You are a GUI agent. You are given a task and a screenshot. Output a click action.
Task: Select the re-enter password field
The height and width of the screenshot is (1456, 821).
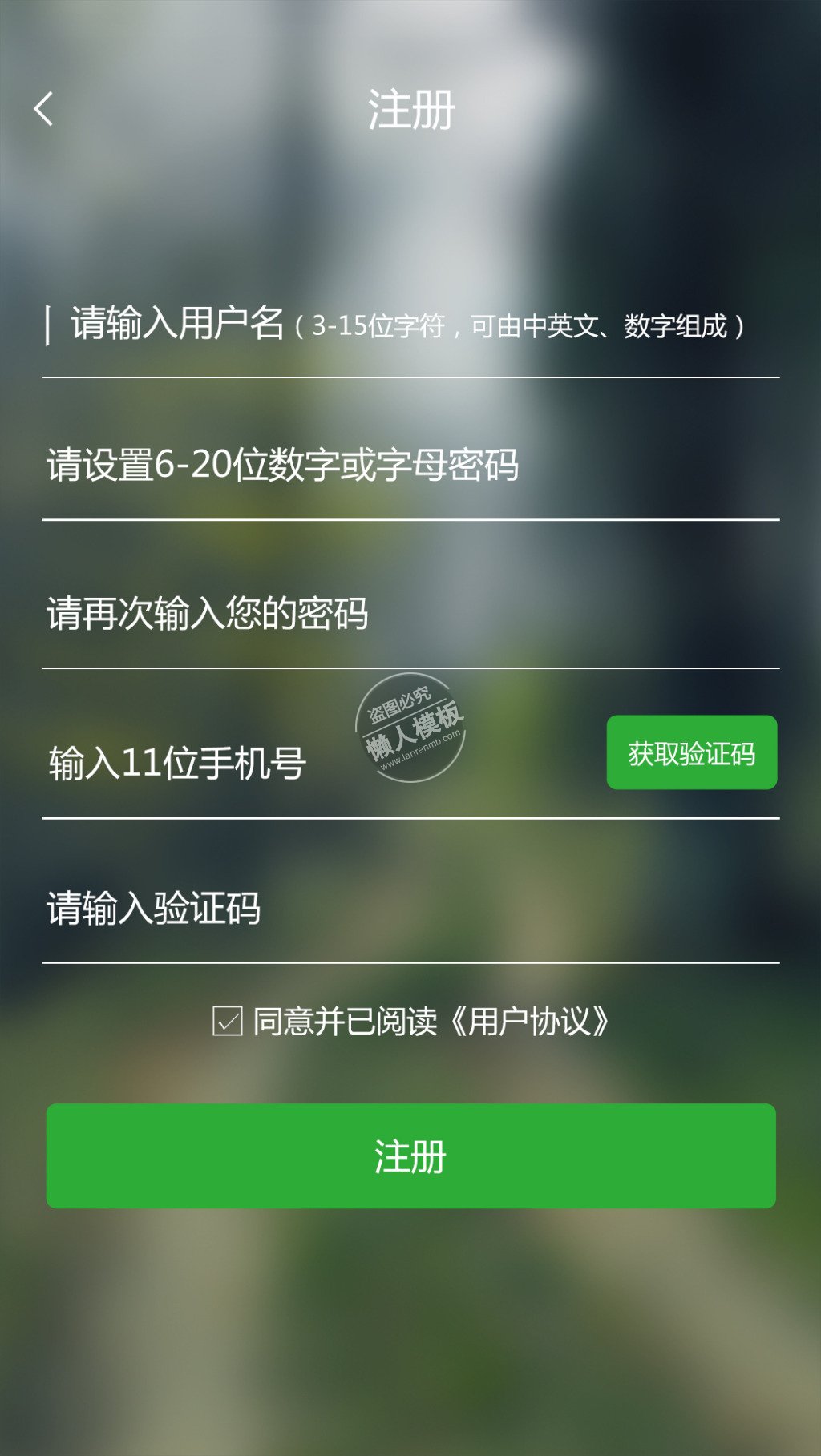click(x=409, y=614)
